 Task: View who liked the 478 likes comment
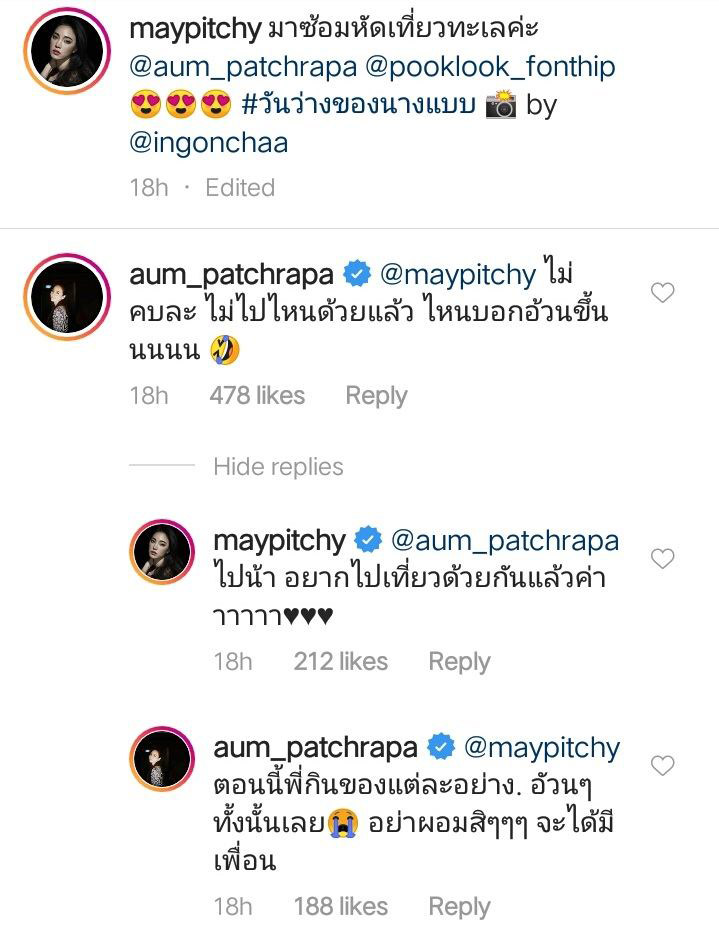coord(257,396)
